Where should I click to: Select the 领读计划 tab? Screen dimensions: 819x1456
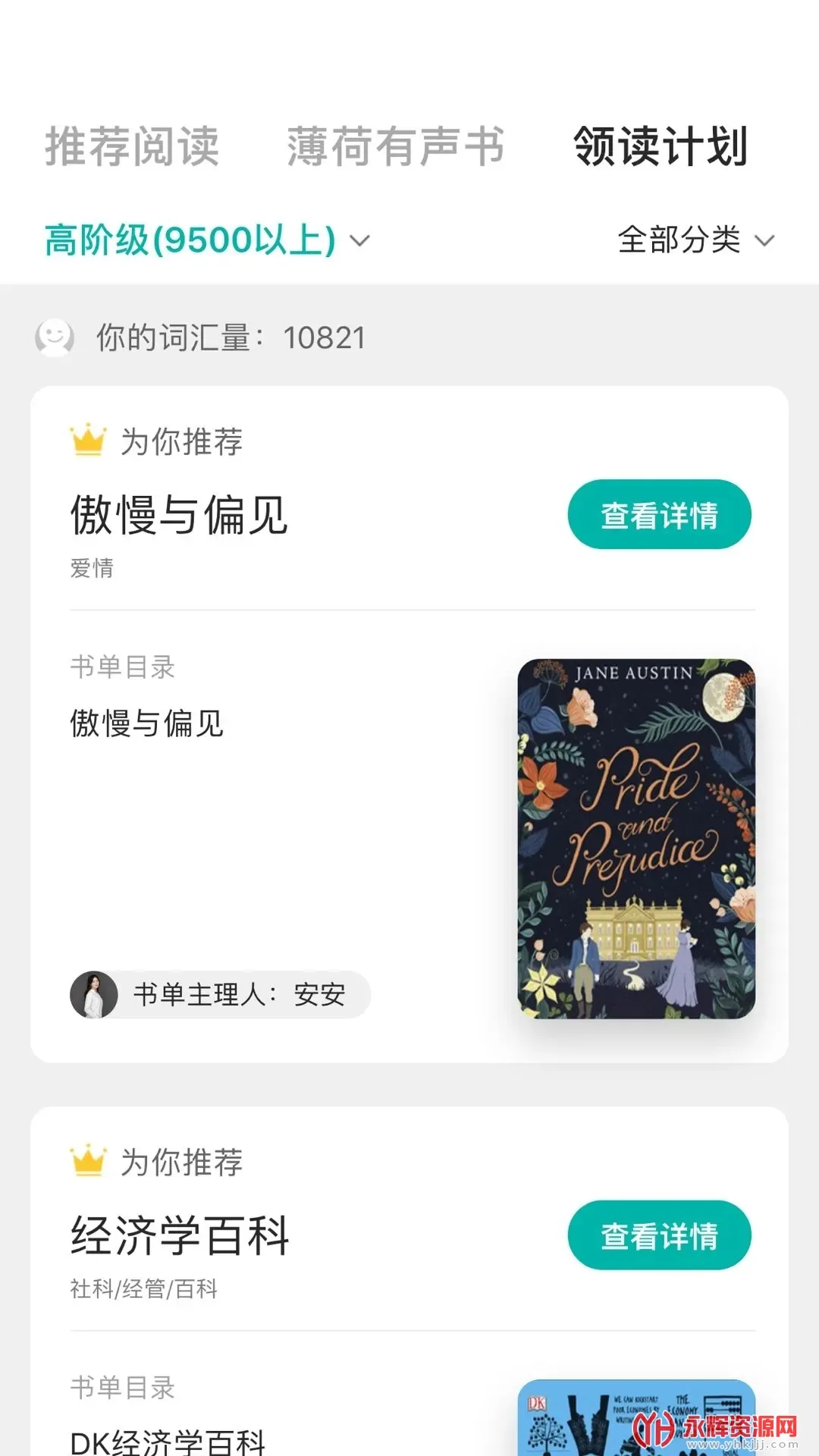pos(661,146)
